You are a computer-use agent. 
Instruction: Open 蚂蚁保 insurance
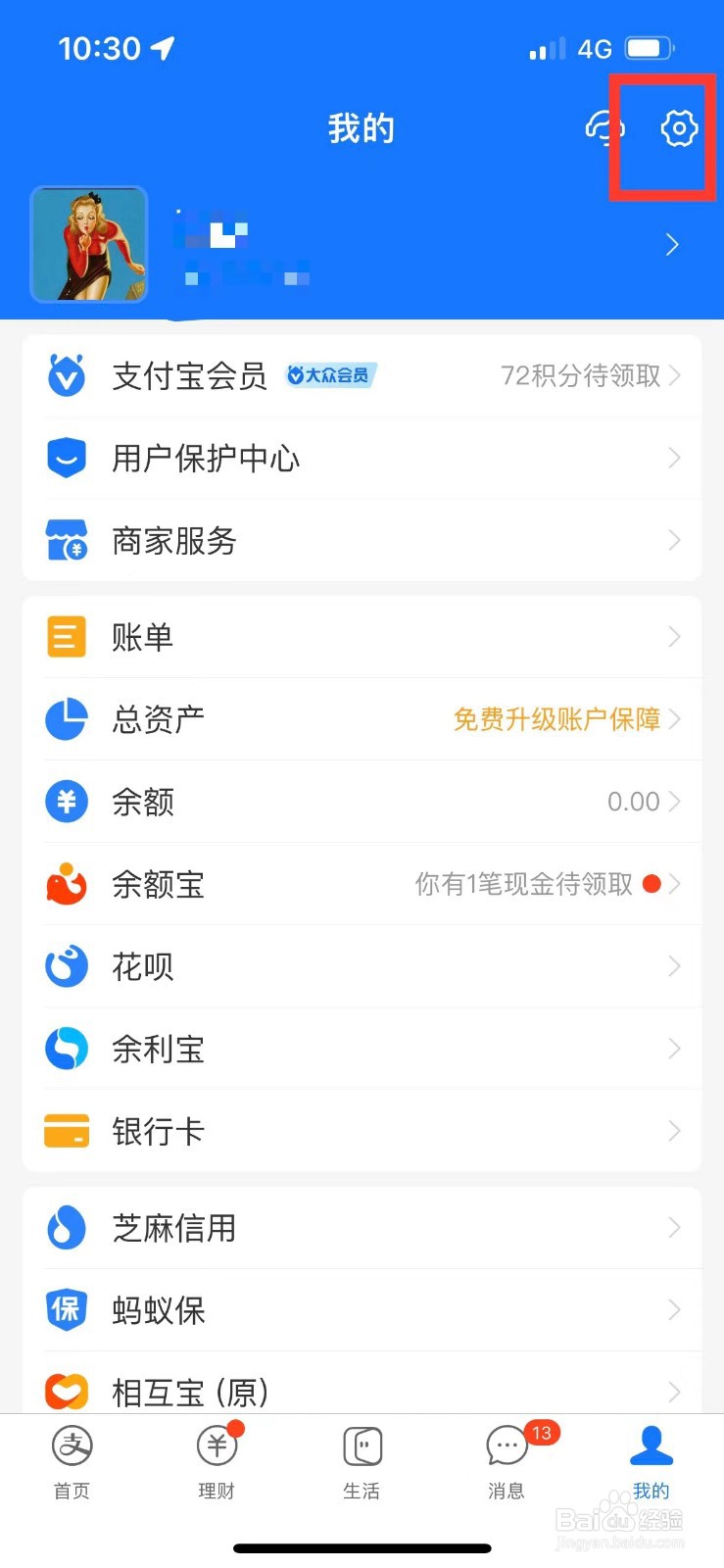(362, 1309)
